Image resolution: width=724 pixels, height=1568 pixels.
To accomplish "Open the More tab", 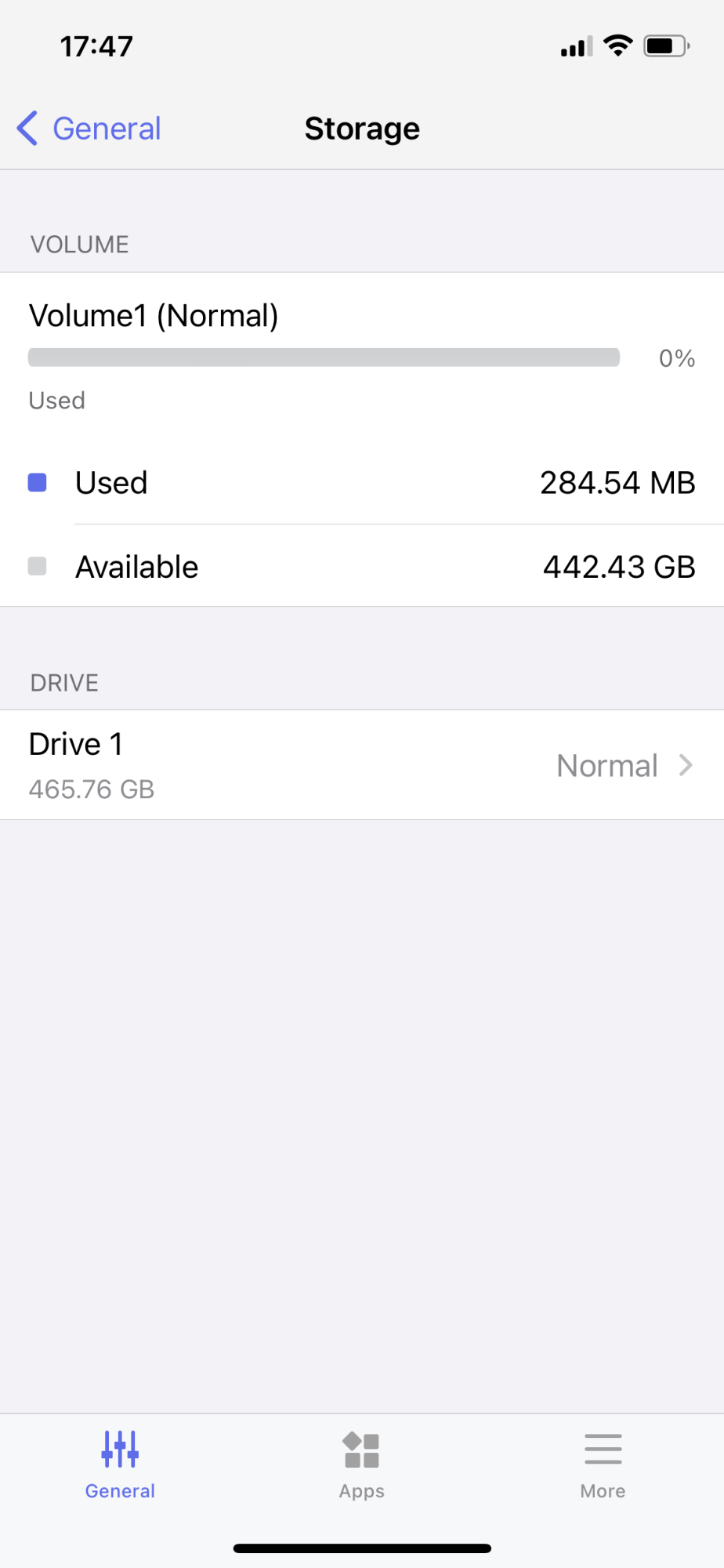I will (x=603, y=1464).
